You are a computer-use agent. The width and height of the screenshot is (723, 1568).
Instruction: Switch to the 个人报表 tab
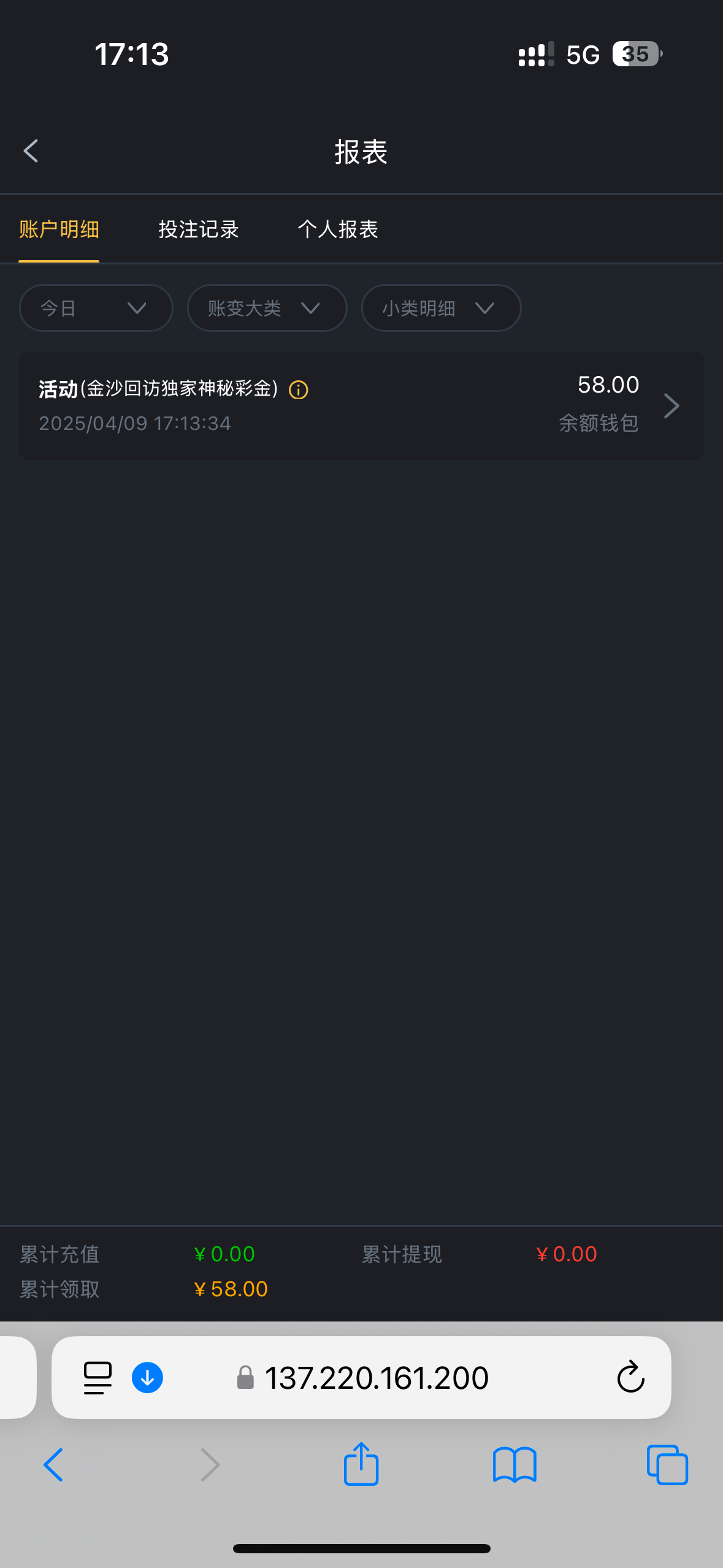[338, 229]
